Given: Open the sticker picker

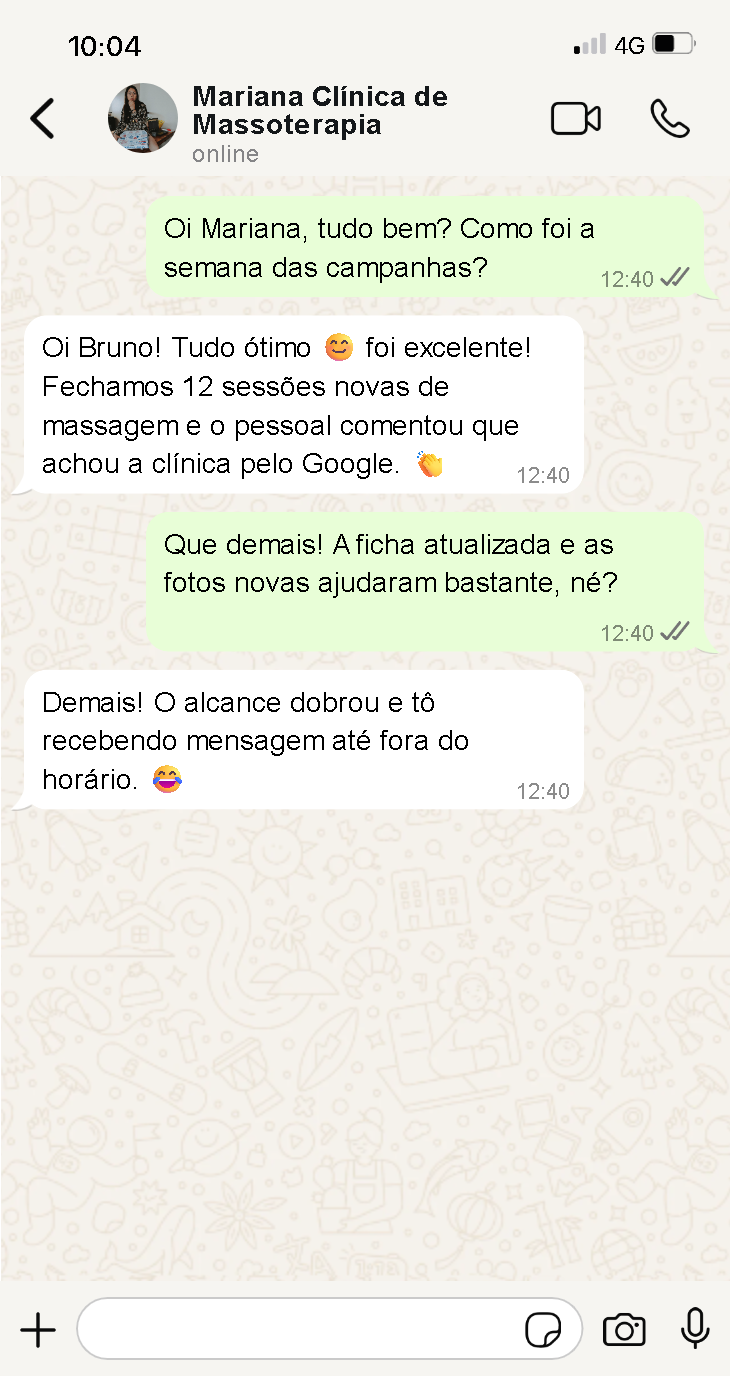Looking at the screenshot, I should (543, 1330).
